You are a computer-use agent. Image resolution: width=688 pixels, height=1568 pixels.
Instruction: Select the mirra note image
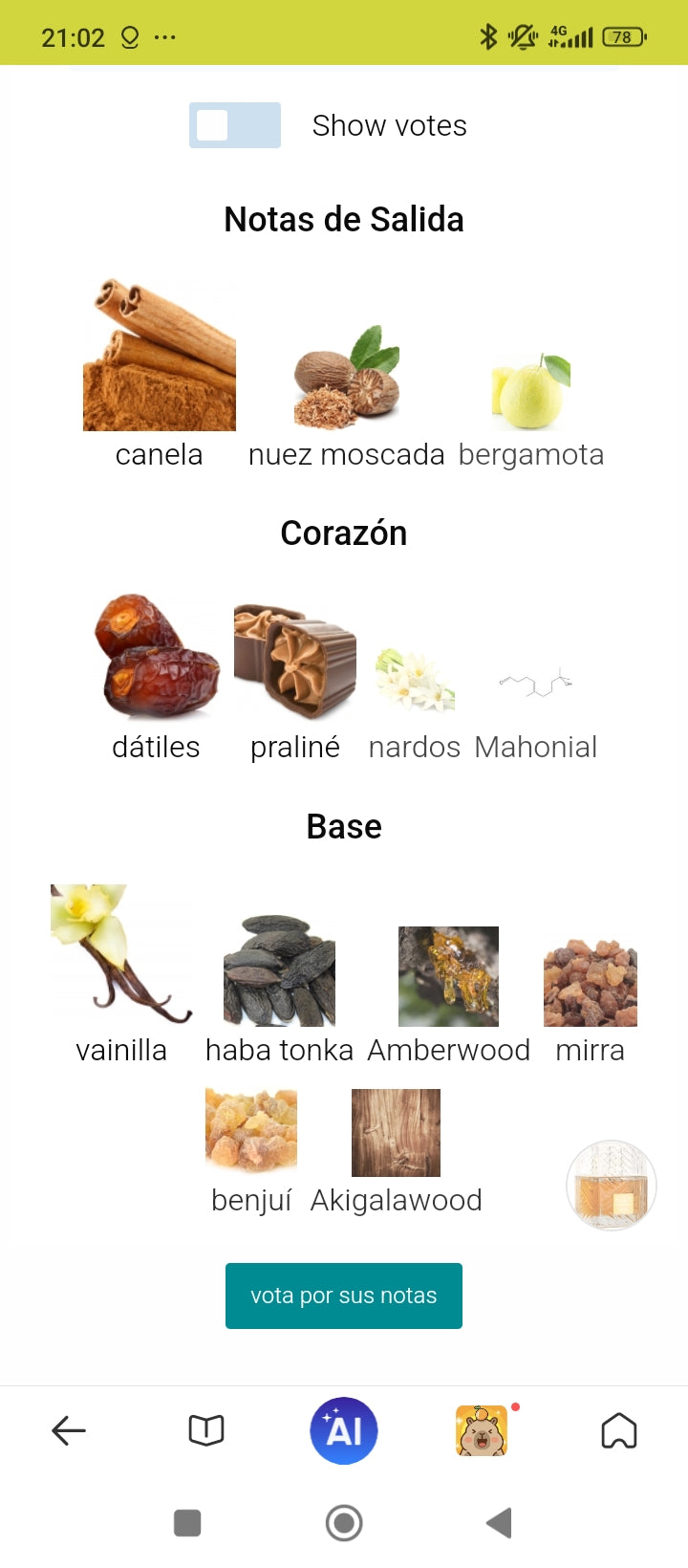click(590, 976)
